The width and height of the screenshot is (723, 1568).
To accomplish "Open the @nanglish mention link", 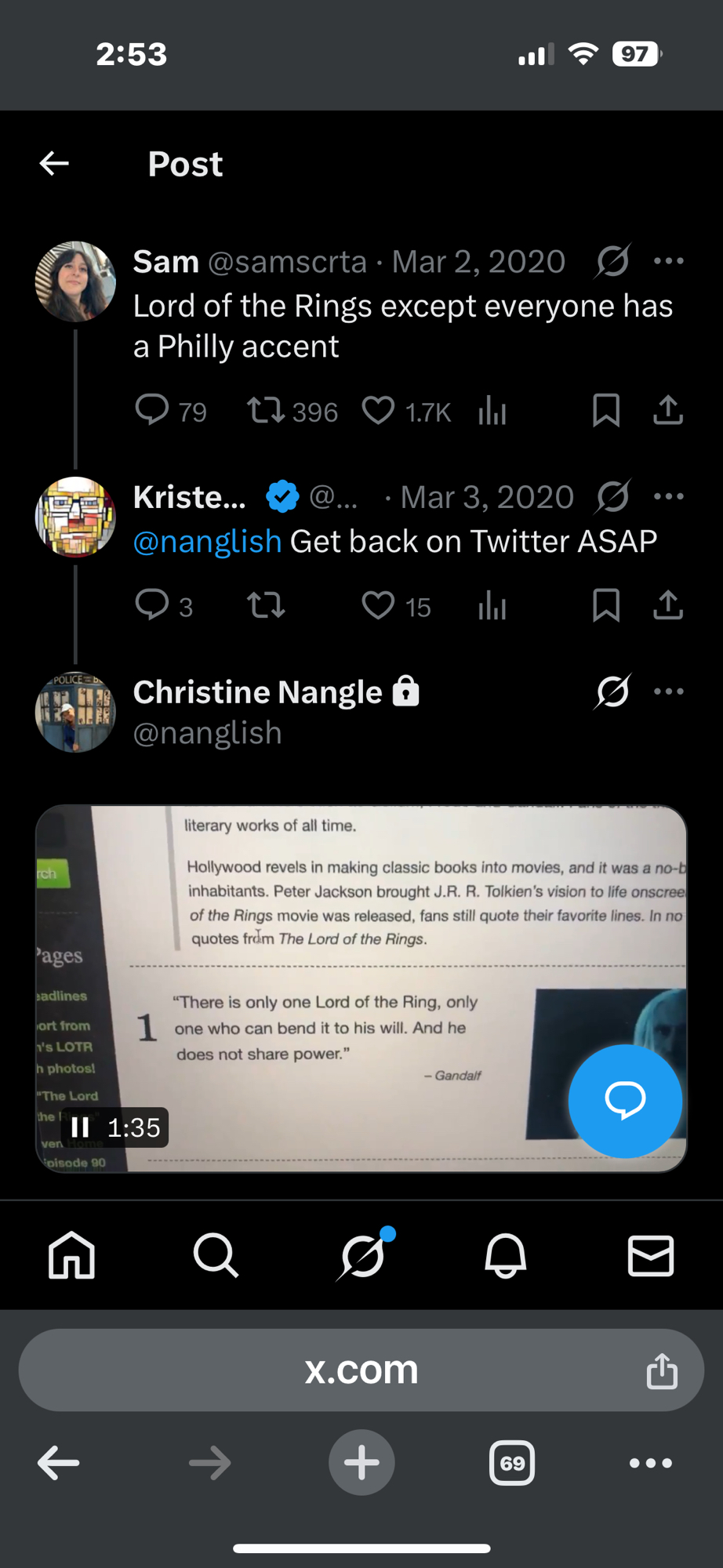I will [207, 542].
